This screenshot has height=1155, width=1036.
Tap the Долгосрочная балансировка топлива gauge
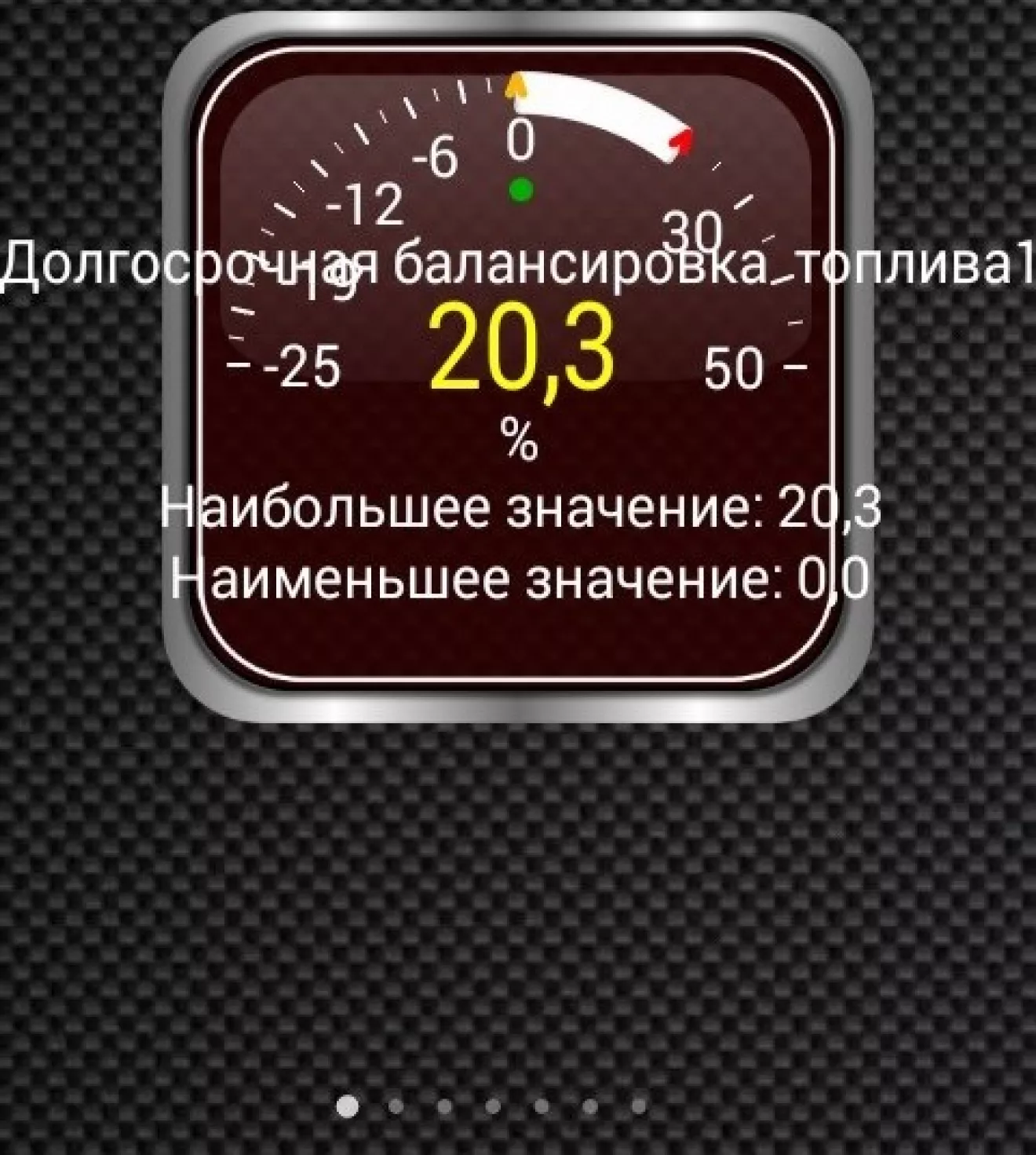[x=518, y=369]
